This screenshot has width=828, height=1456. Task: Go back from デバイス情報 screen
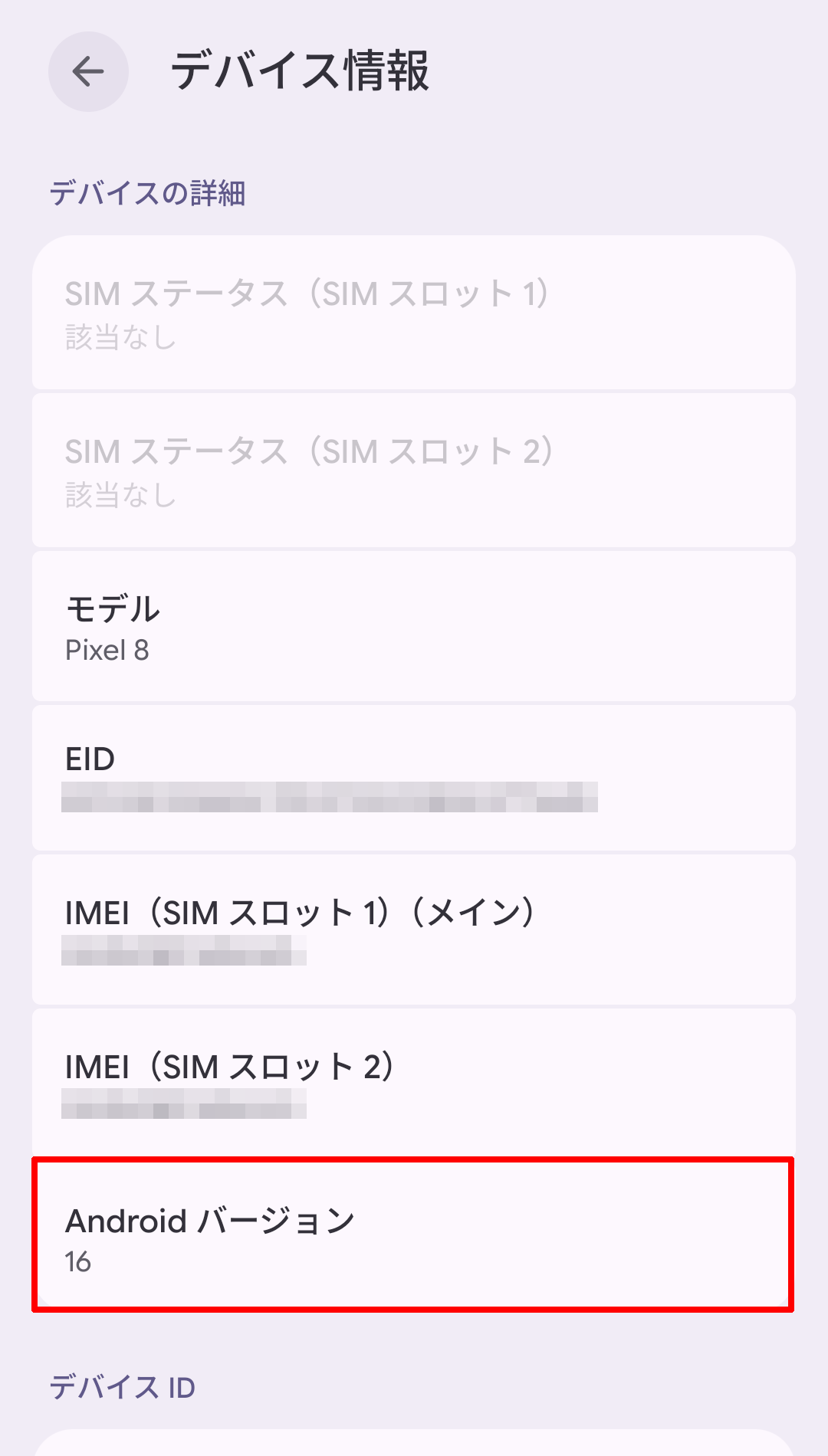(x=88, y=72)
